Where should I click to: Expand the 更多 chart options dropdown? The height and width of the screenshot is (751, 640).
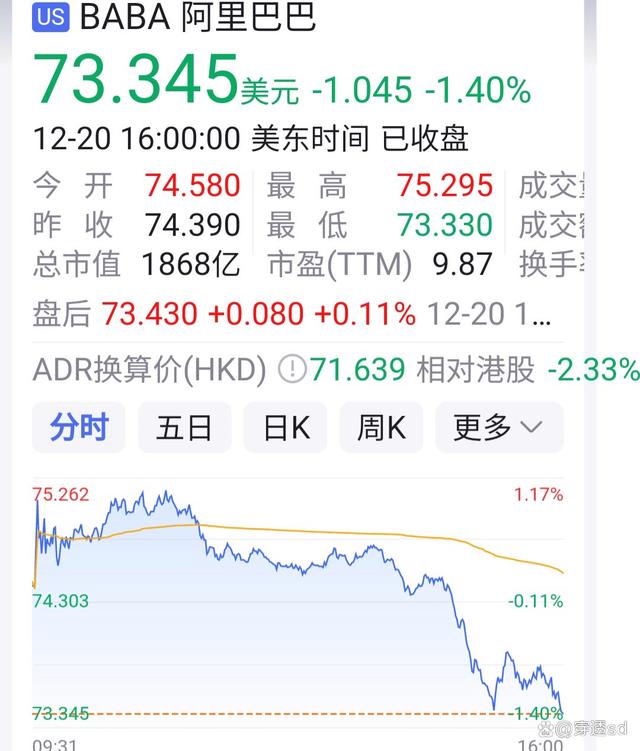pyautogui.click(x=498, y=428)
